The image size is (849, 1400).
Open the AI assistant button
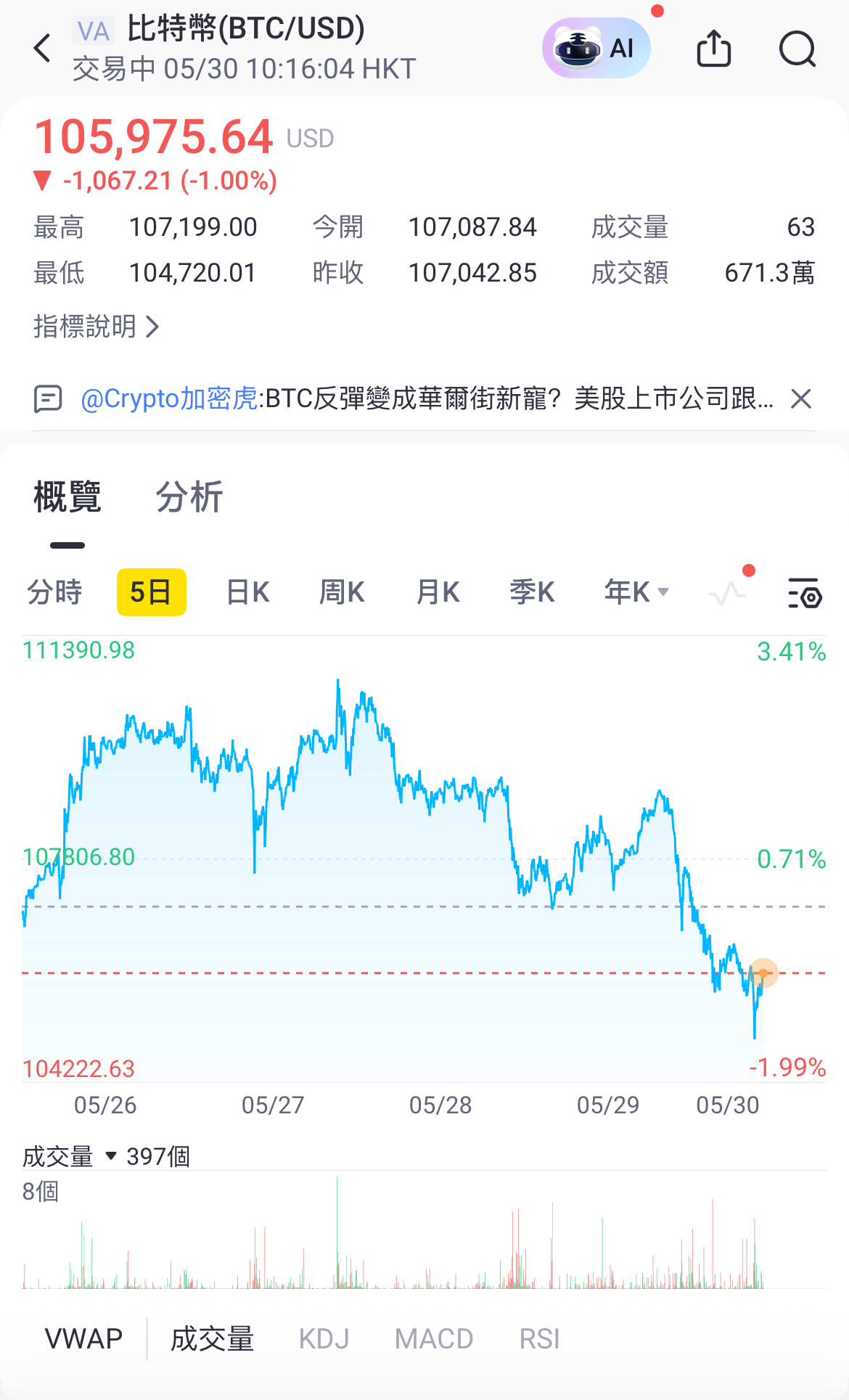(596, 49)
